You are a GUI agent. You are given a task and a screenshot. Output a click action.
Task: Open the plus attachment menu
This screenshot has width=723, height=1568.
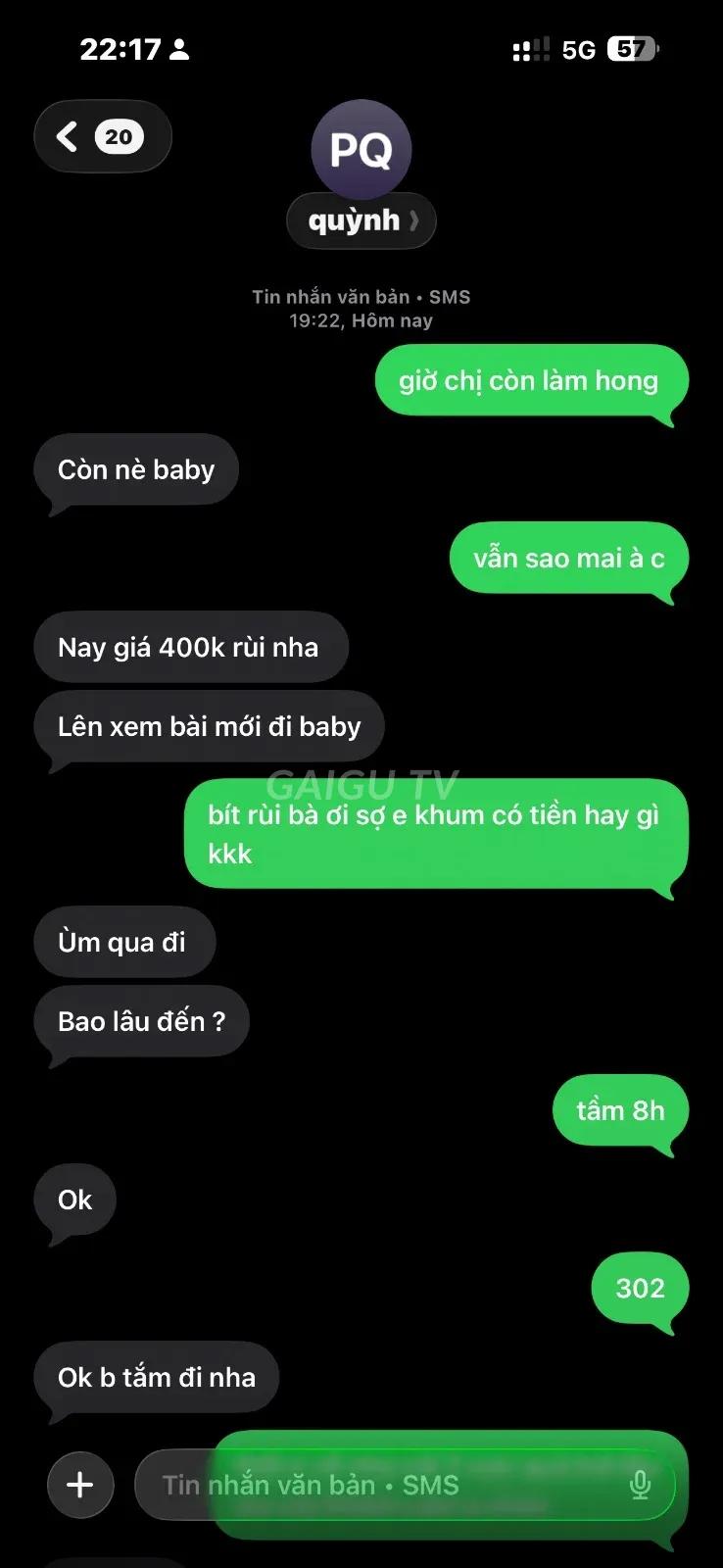[x=80, y=1485]
